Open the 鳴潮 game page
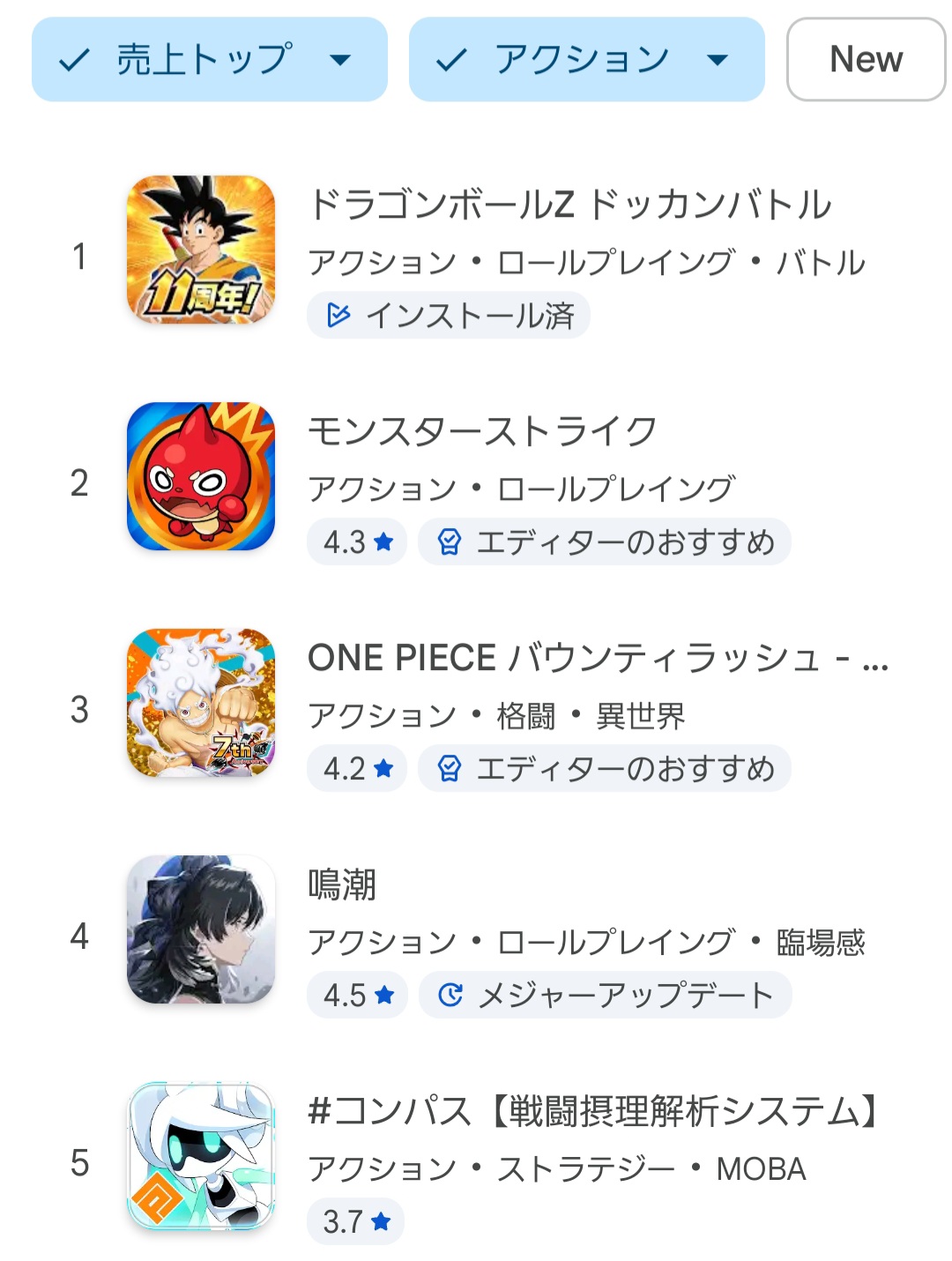Viewport: 952px width, 1261px height. [342, 885]
